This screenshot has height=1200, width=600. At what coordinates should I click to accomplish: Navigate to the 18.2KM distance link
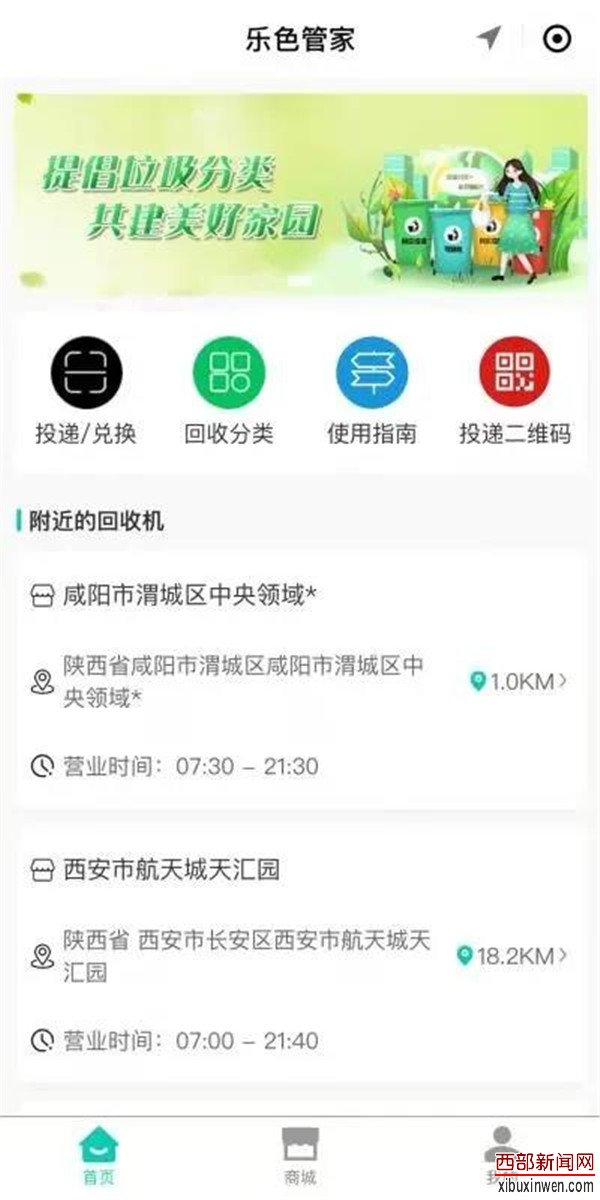click(513, 956)
